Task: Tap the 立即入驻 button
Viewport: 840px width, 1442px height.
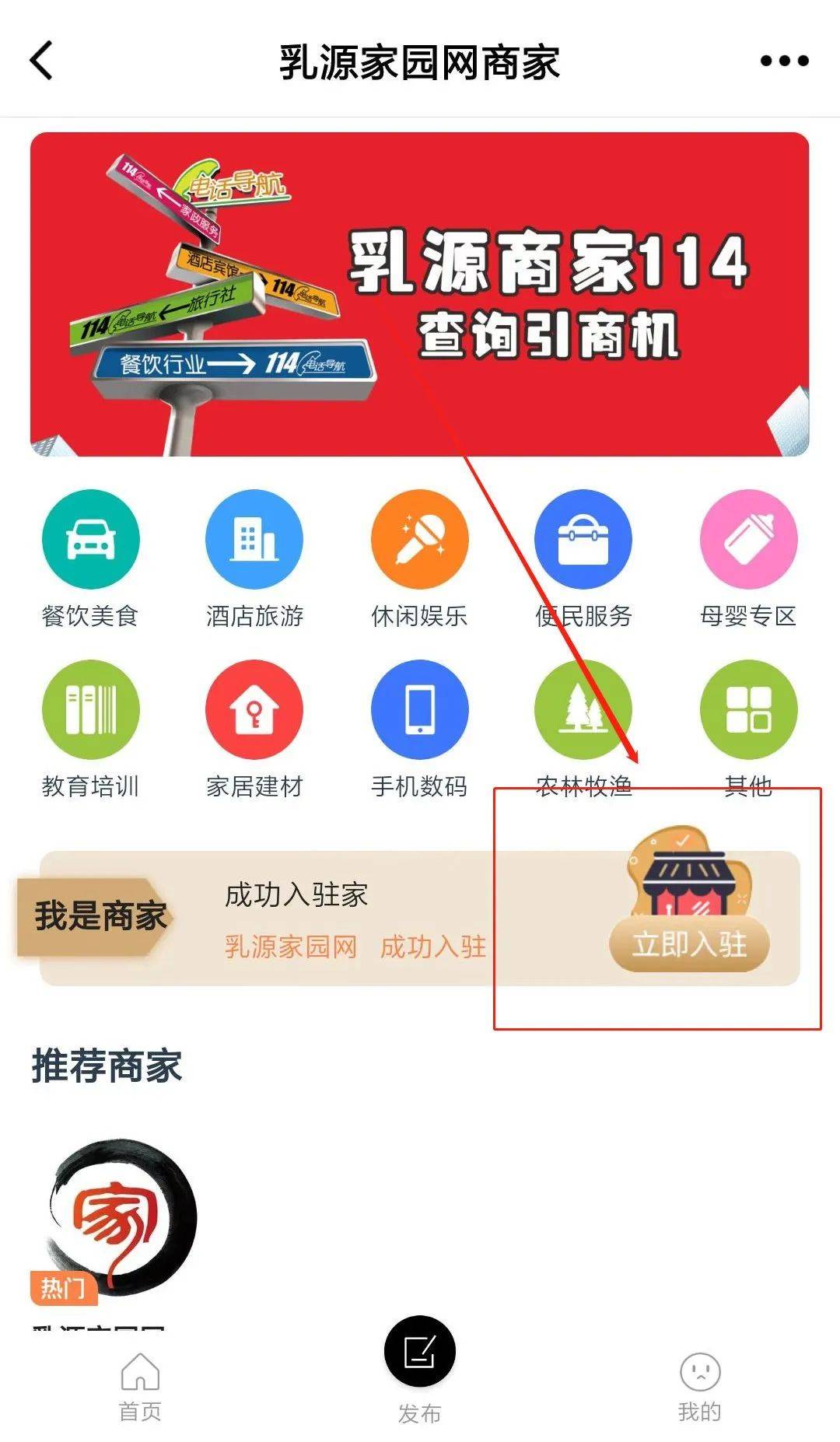Action: pyautogui.click(x=689, y=945)
